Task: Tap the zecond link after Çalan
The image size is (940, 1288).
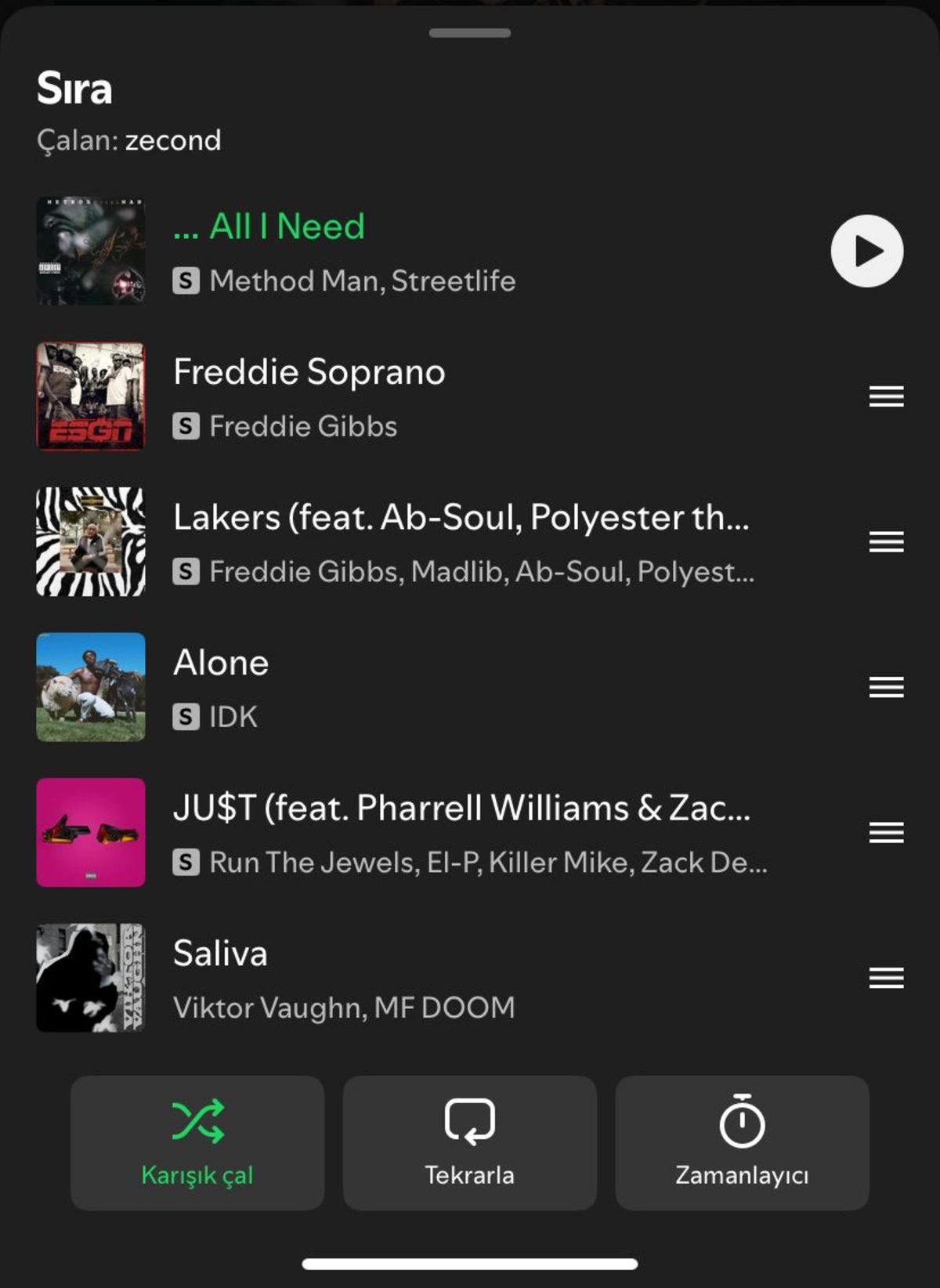Action: tap(174, 140)
